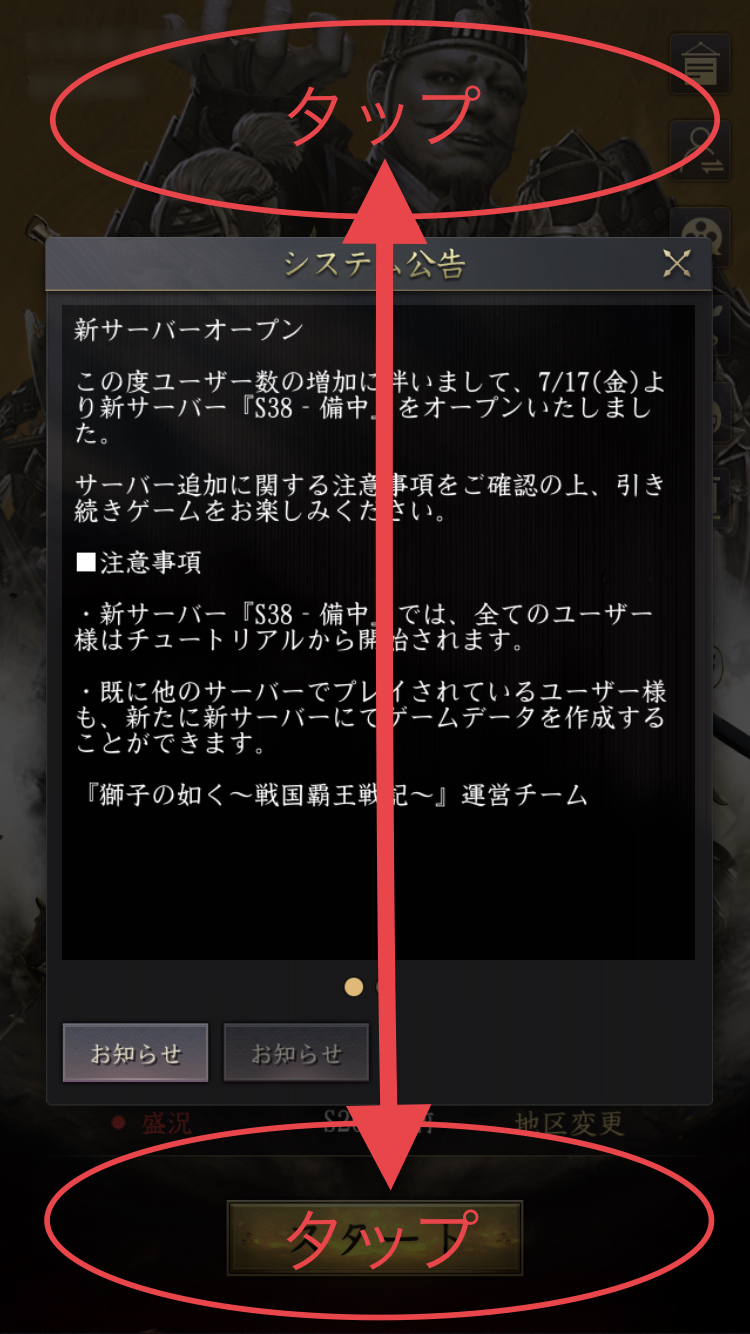Open 地区変更 to change server
The height and width of the screenshot is (1334, 750).
[569, 1123]
